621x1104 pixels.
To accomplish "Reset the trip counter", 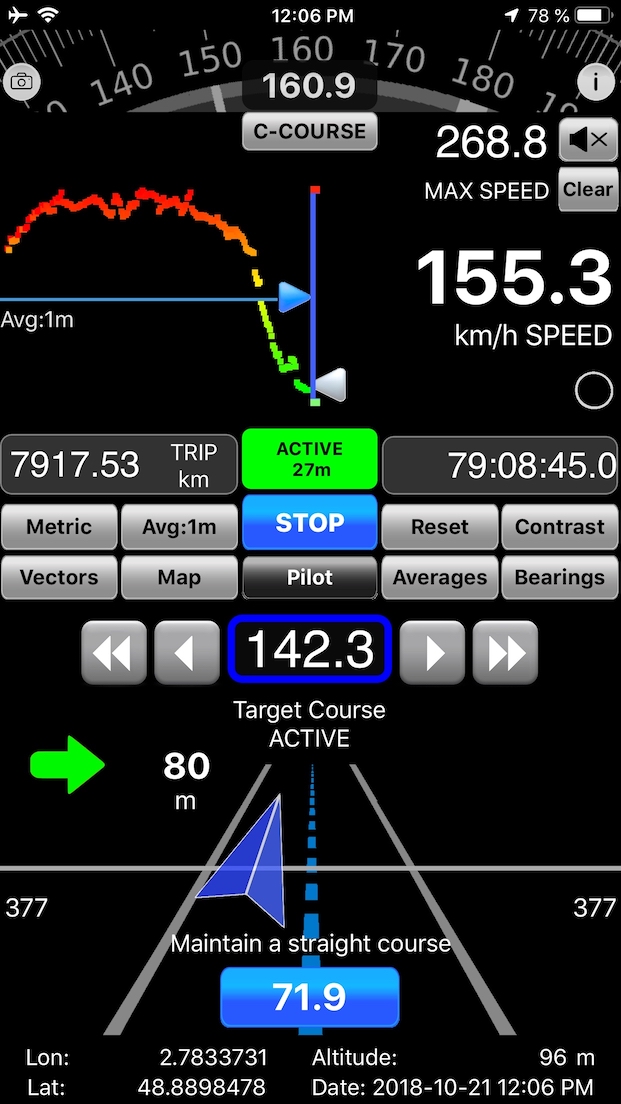I will coord(440,527).
